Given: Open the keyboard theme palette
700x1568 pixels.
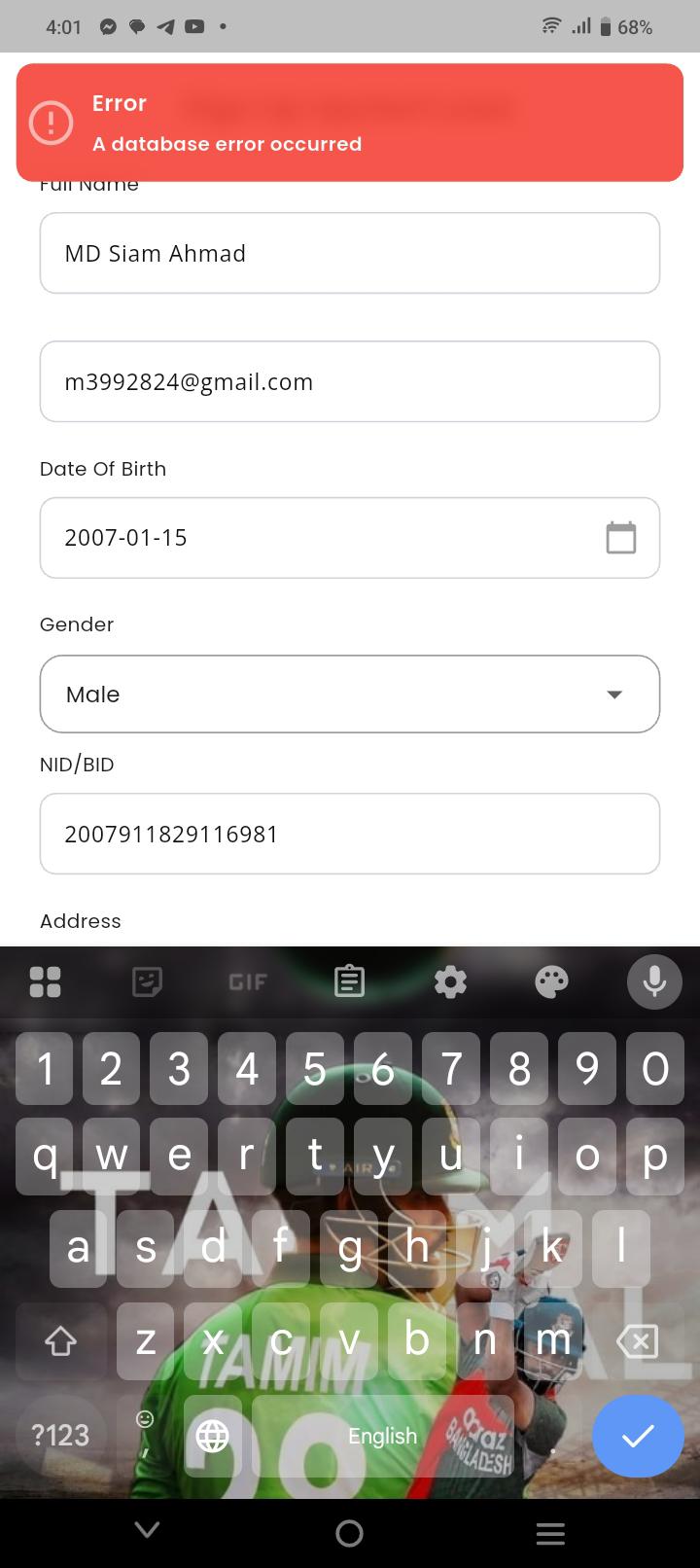Looking at the screenshot, I should point(551,981).
